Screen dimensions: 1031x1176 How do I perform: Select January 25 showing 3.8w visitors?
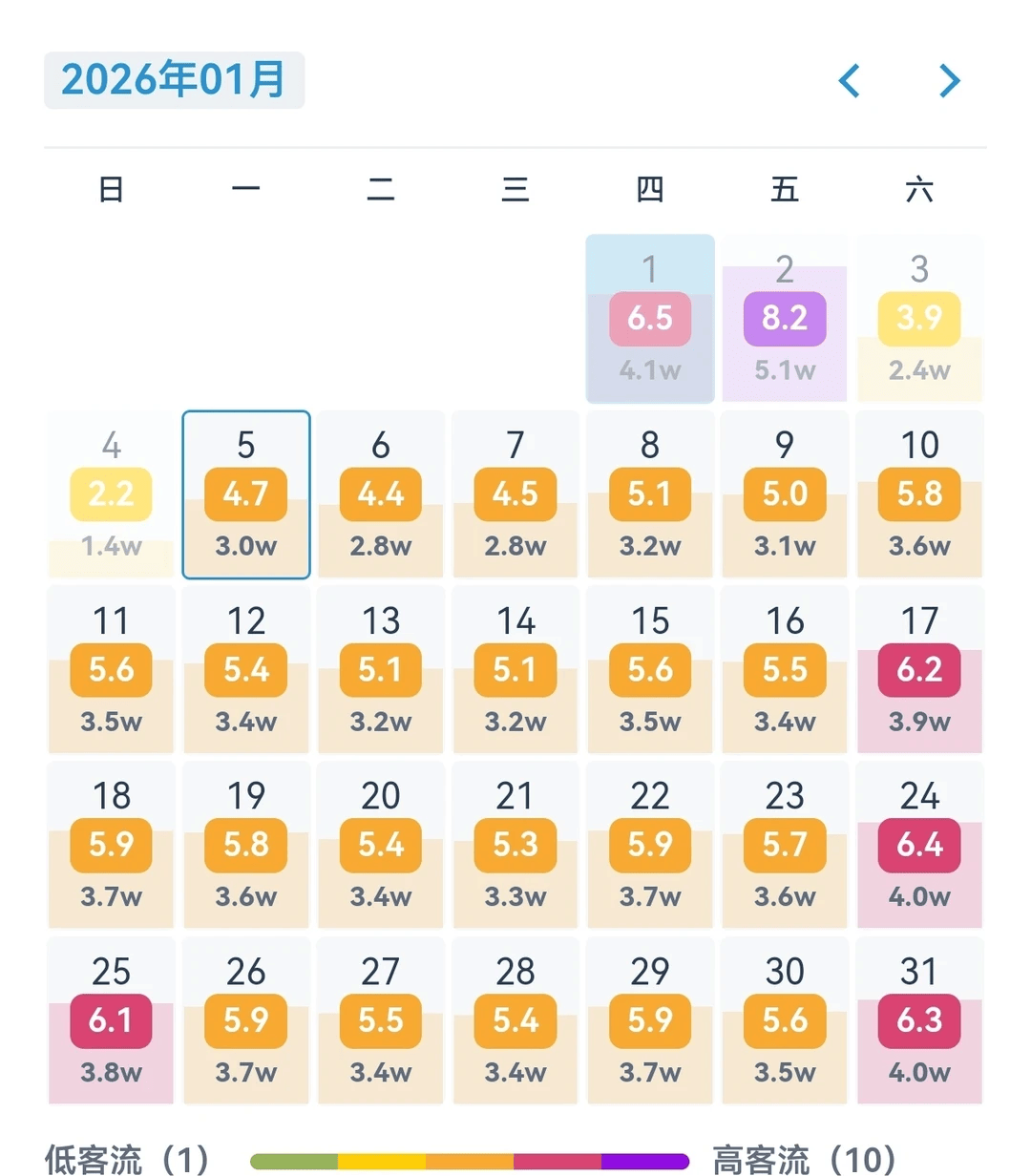tap(111, 1021)
